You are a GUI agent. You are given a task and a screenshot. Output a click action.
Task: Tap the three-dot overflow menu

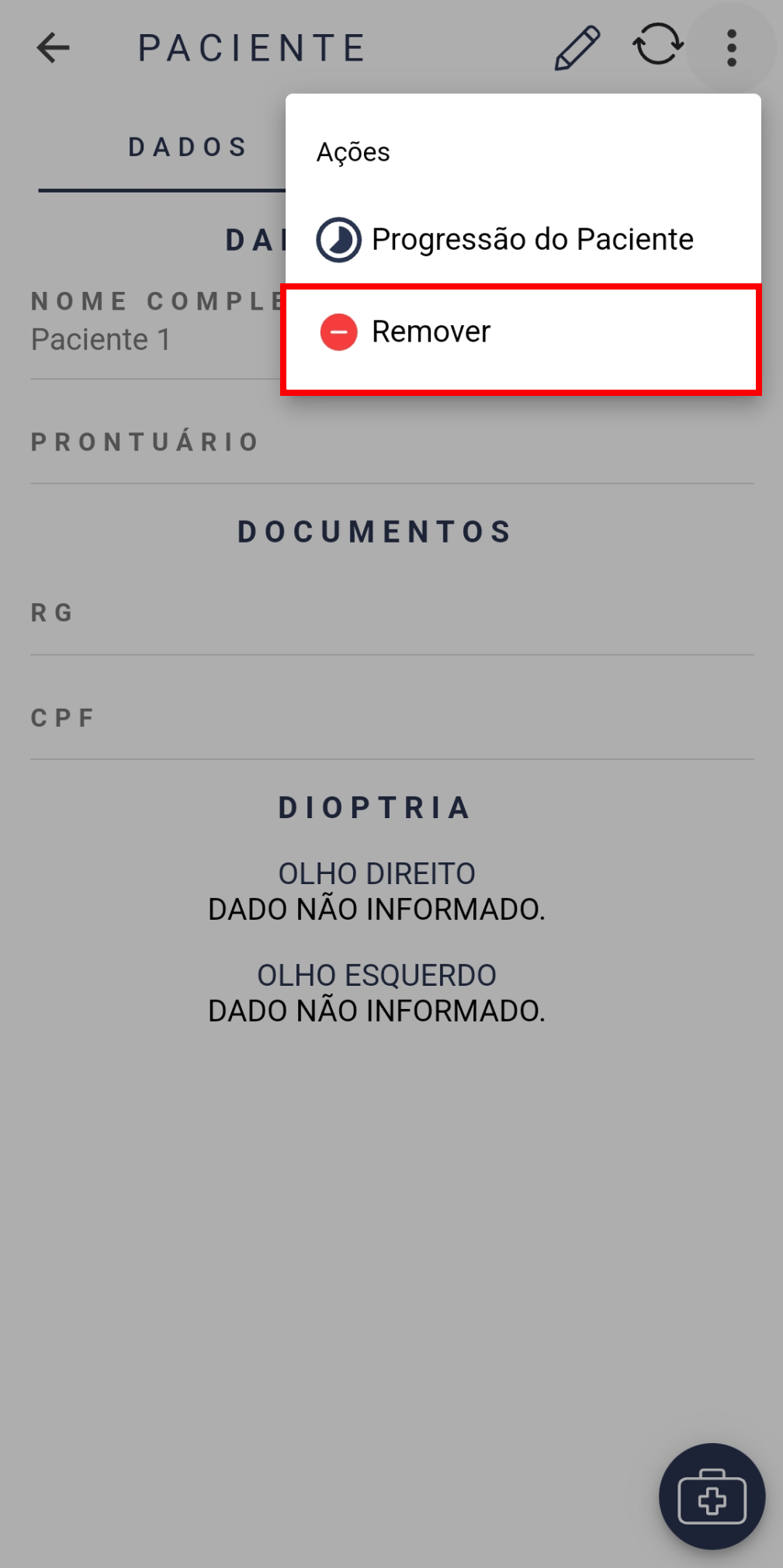click(x=731, y=48)
